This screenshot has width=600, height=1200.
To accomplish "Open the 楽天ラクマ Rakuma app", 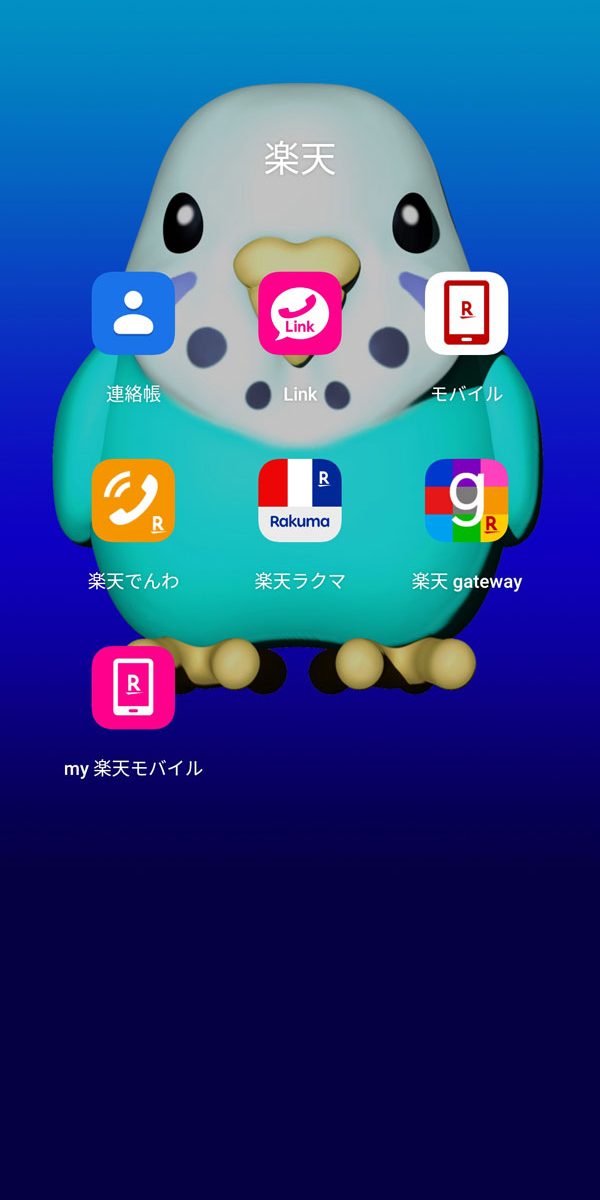I will coord(300,501).
